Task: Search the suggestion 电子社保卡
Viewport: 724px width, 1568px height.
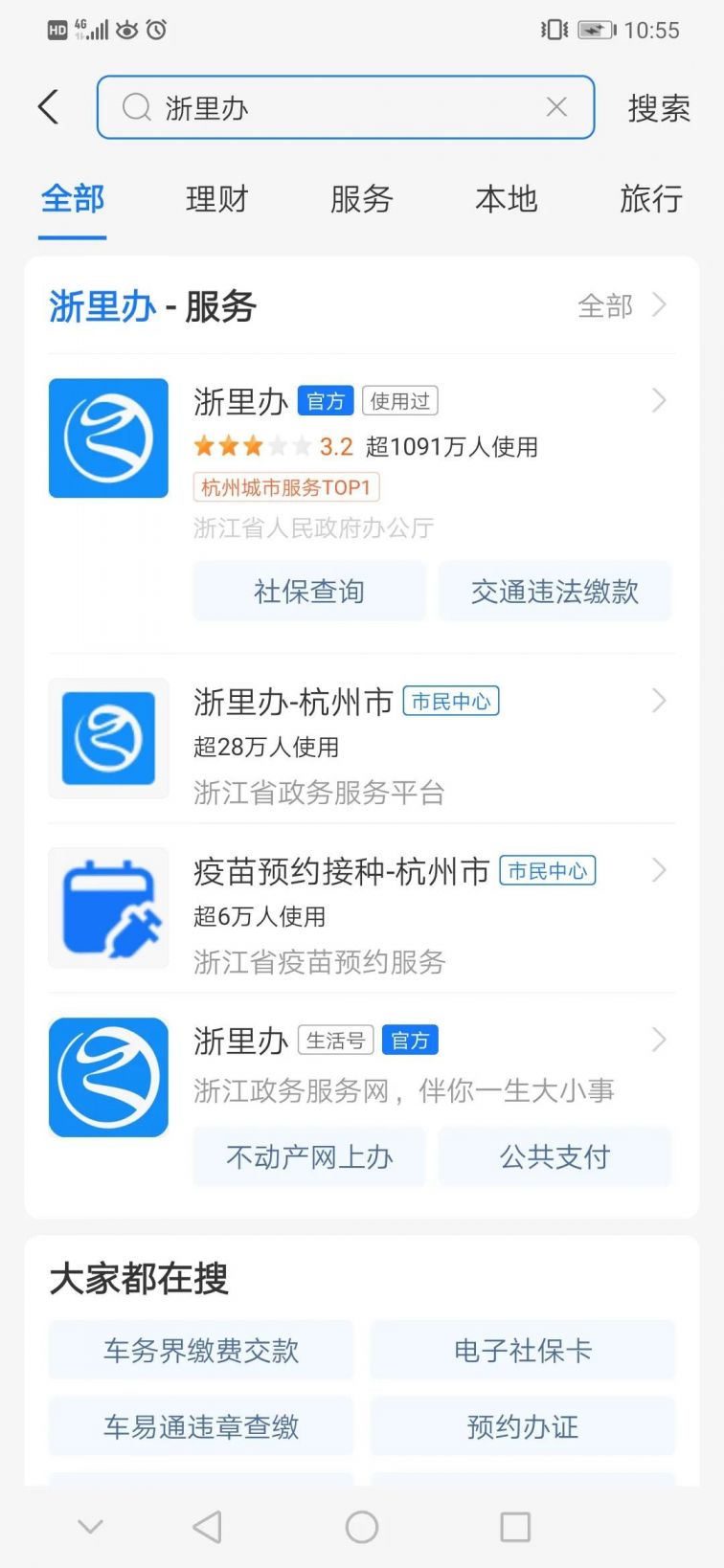Action: click(523, 1351)
